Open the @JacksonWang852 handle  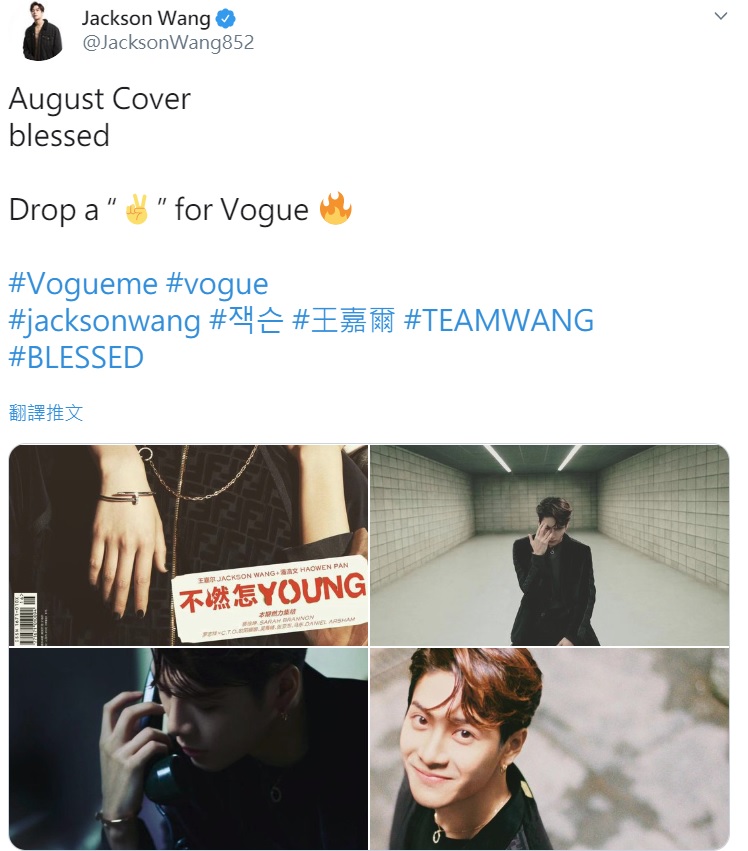[167, 42]
